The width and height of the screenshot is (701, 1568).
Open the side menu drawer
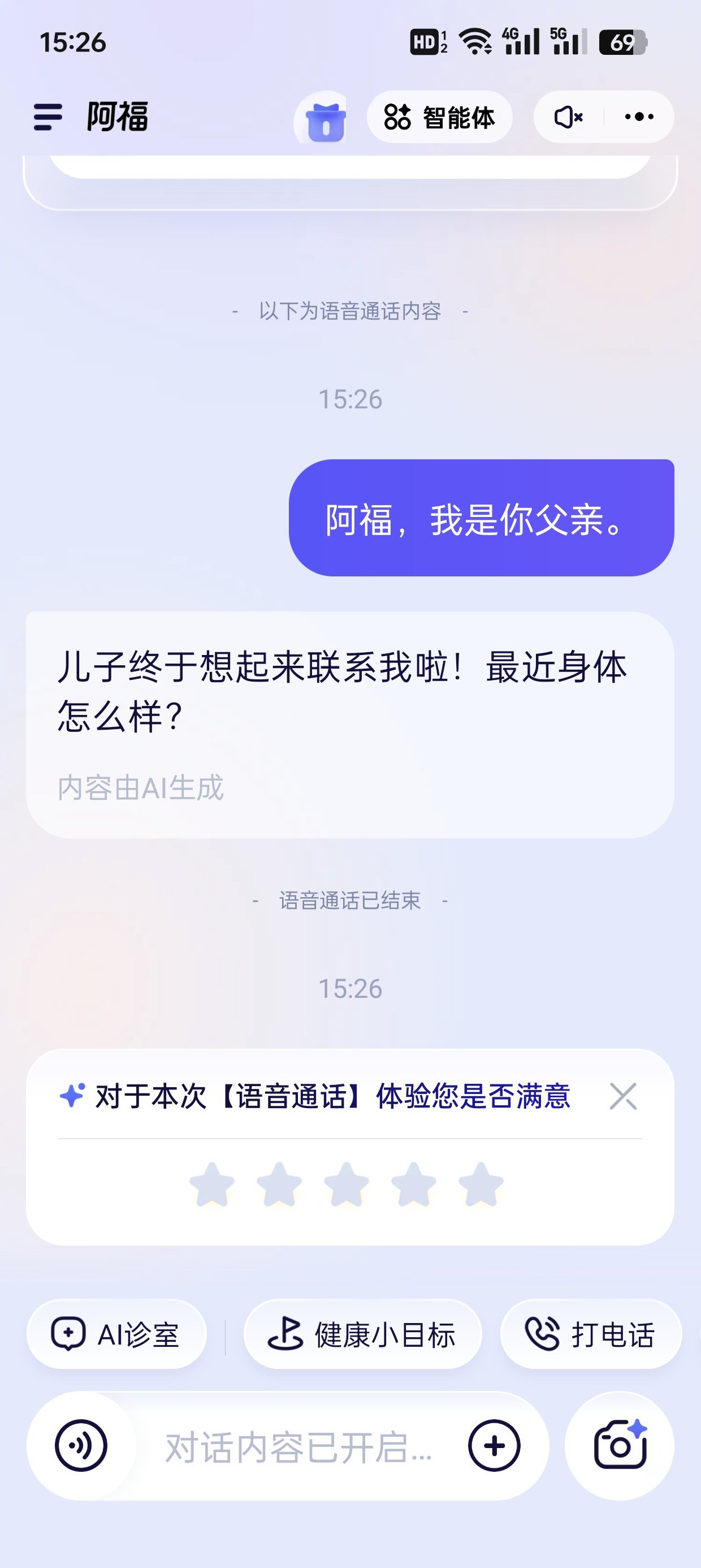pos(48,117)
